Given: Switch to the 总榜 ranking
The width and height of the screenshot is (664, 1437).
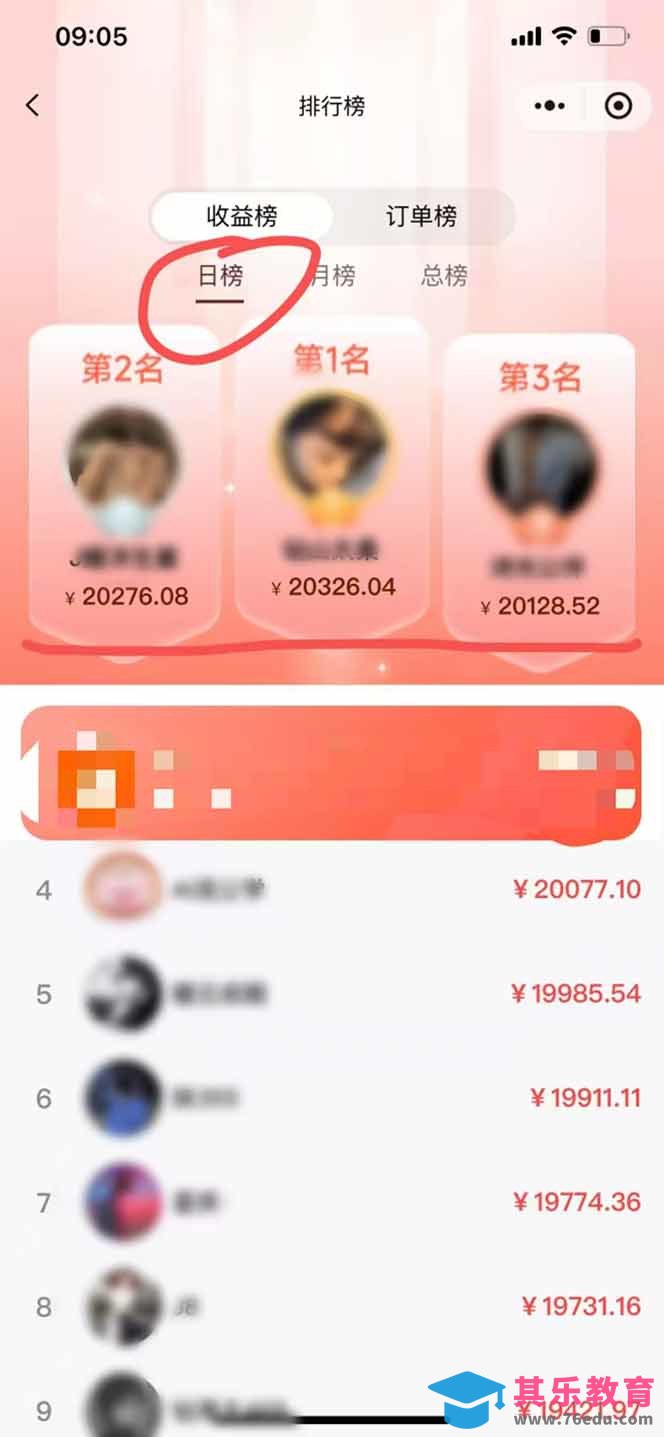Looking at the screenshot, I should pos(444,275).
